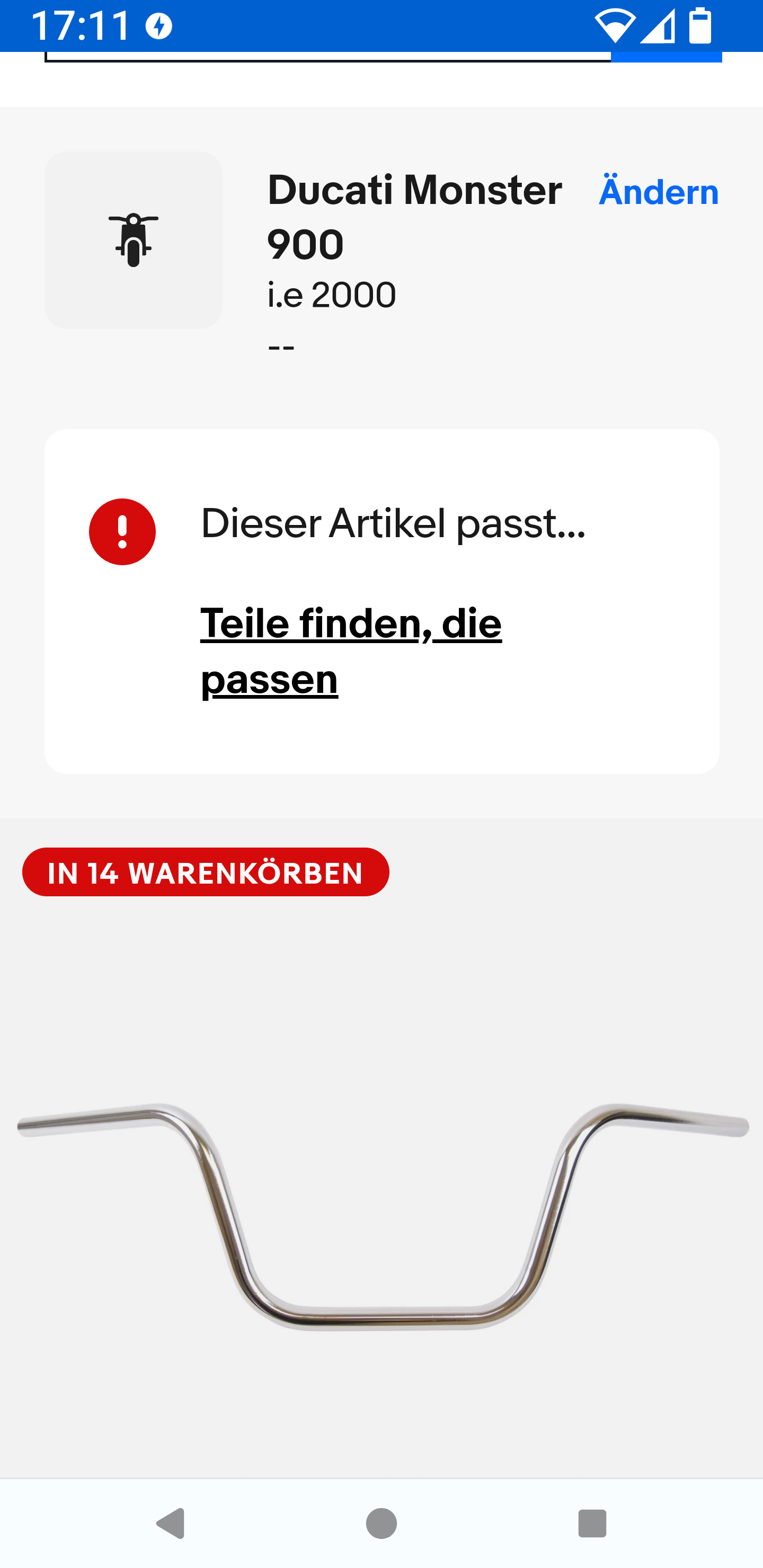This screenshot has width=763, height=1568.
Task: Tap Ändern to change the vehicle
Action: (658, 192)
